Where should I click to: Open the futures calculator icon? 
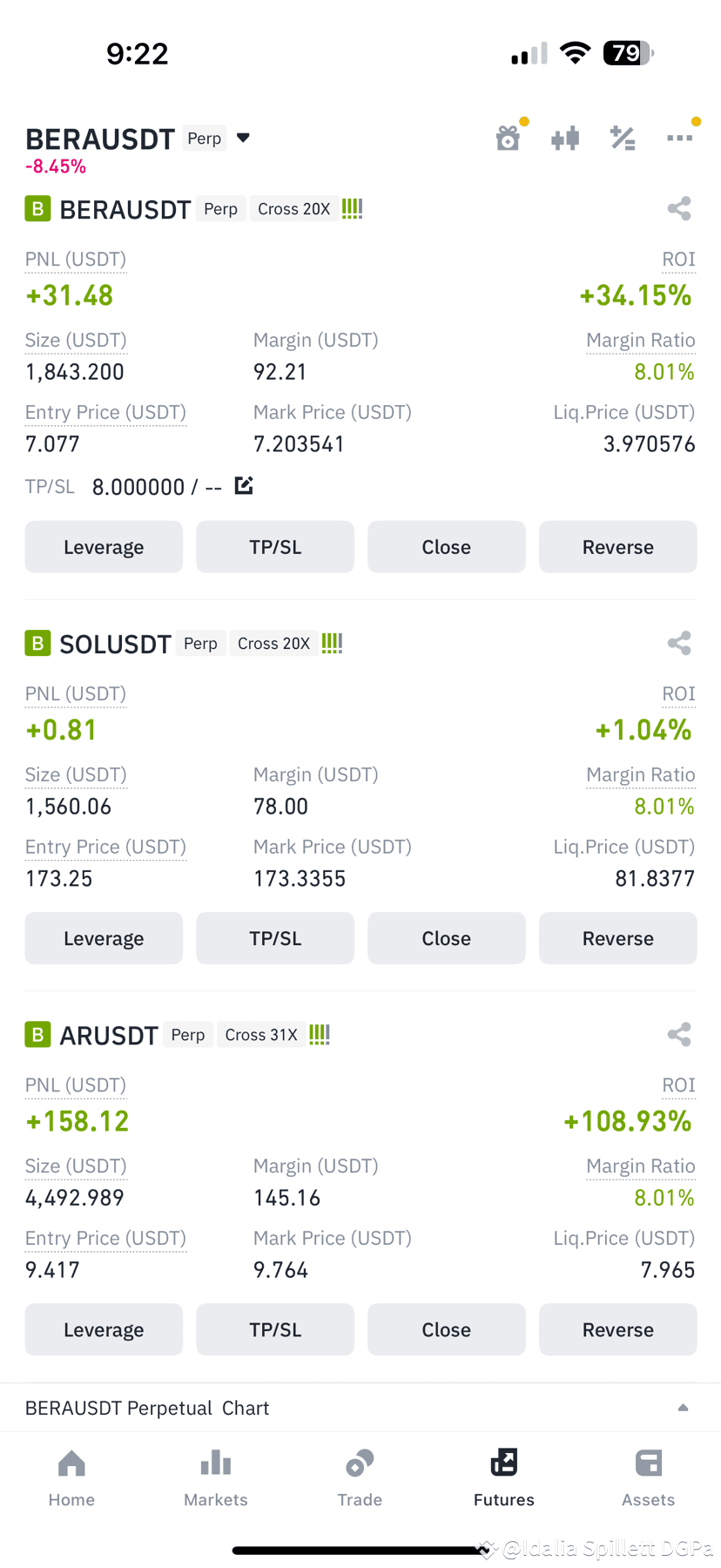coord(622,137)
